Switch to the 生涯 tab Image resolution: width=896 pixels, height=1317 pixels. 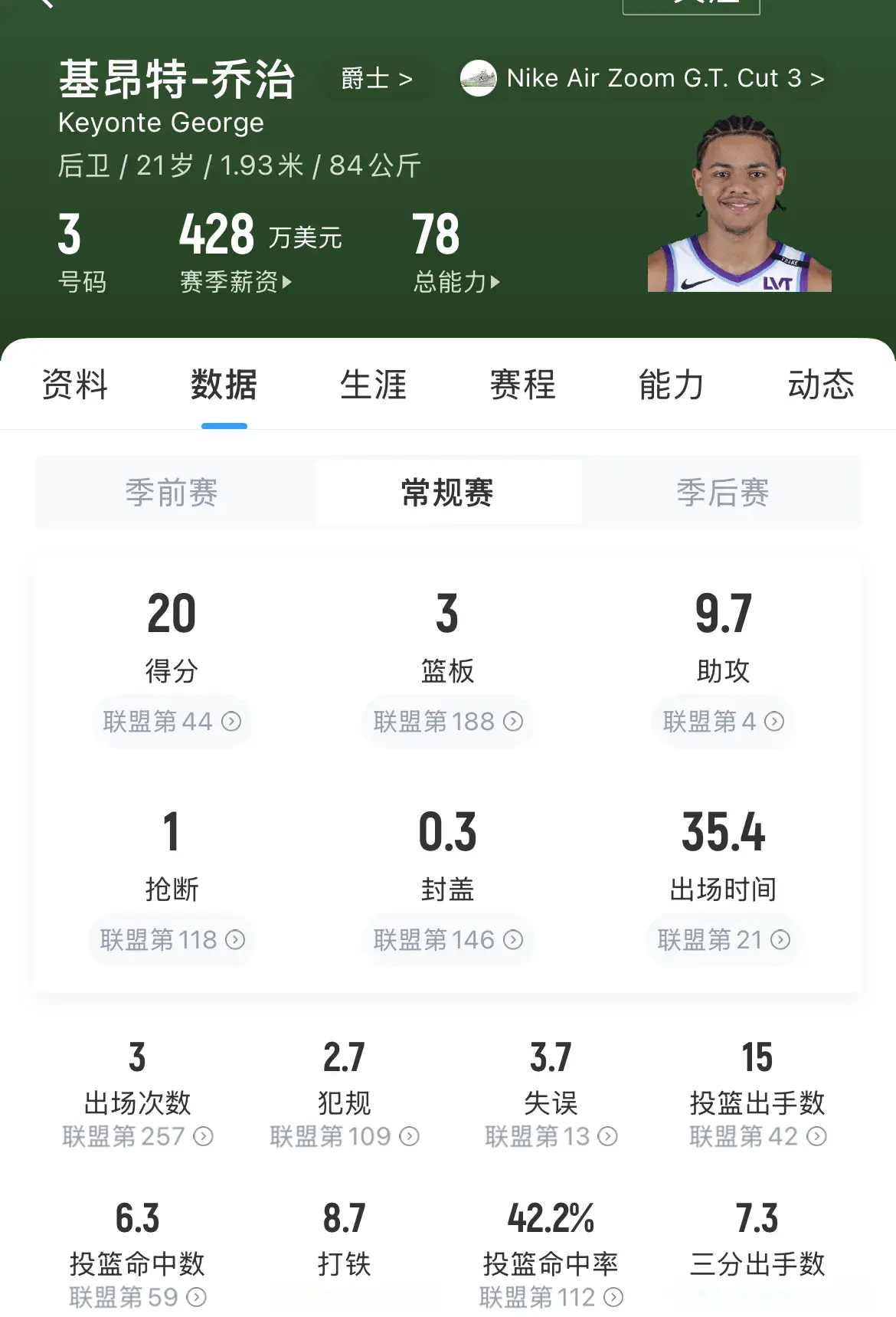click(373, 385)
